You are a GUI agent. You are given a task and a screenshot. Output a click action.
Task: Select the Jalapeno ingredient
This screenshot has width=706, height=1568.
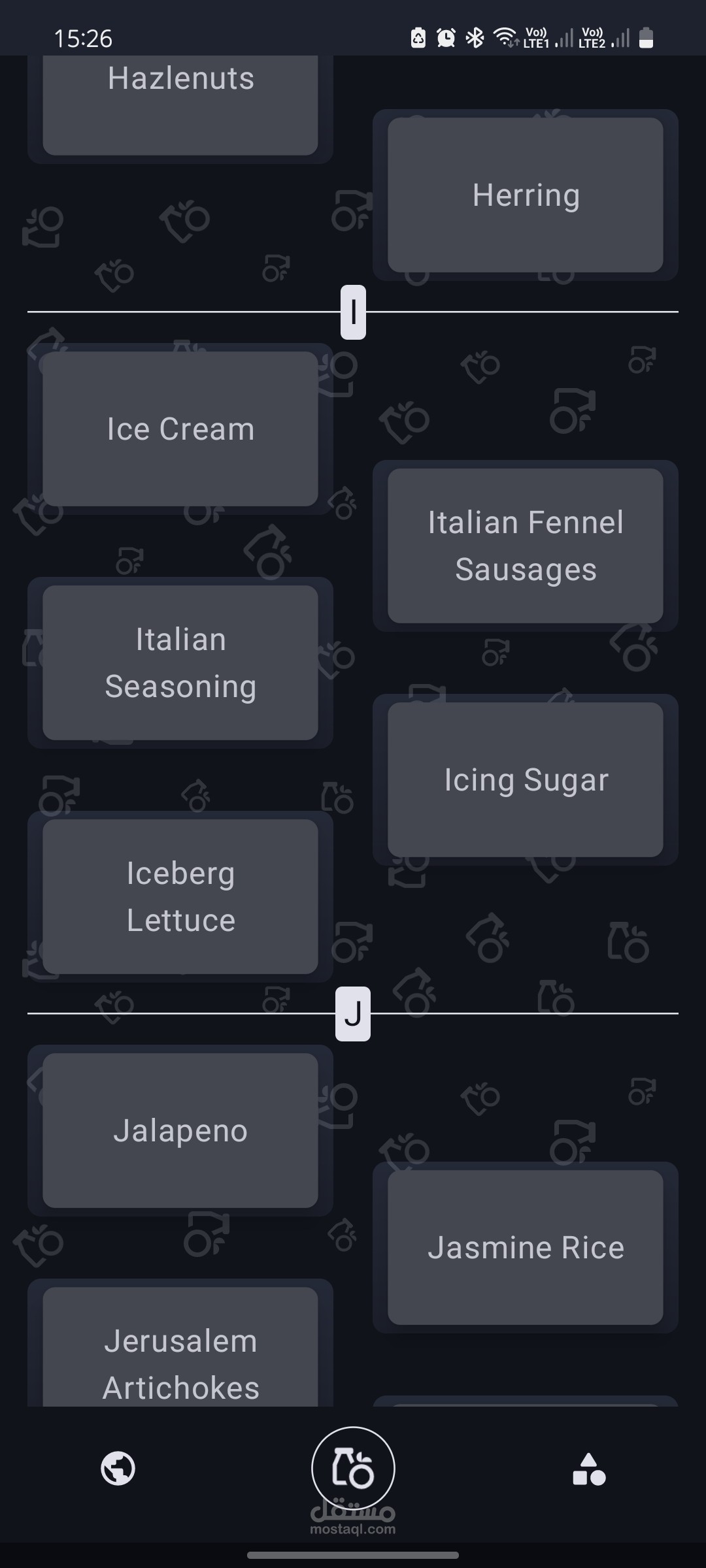[x=180, y=1130]
